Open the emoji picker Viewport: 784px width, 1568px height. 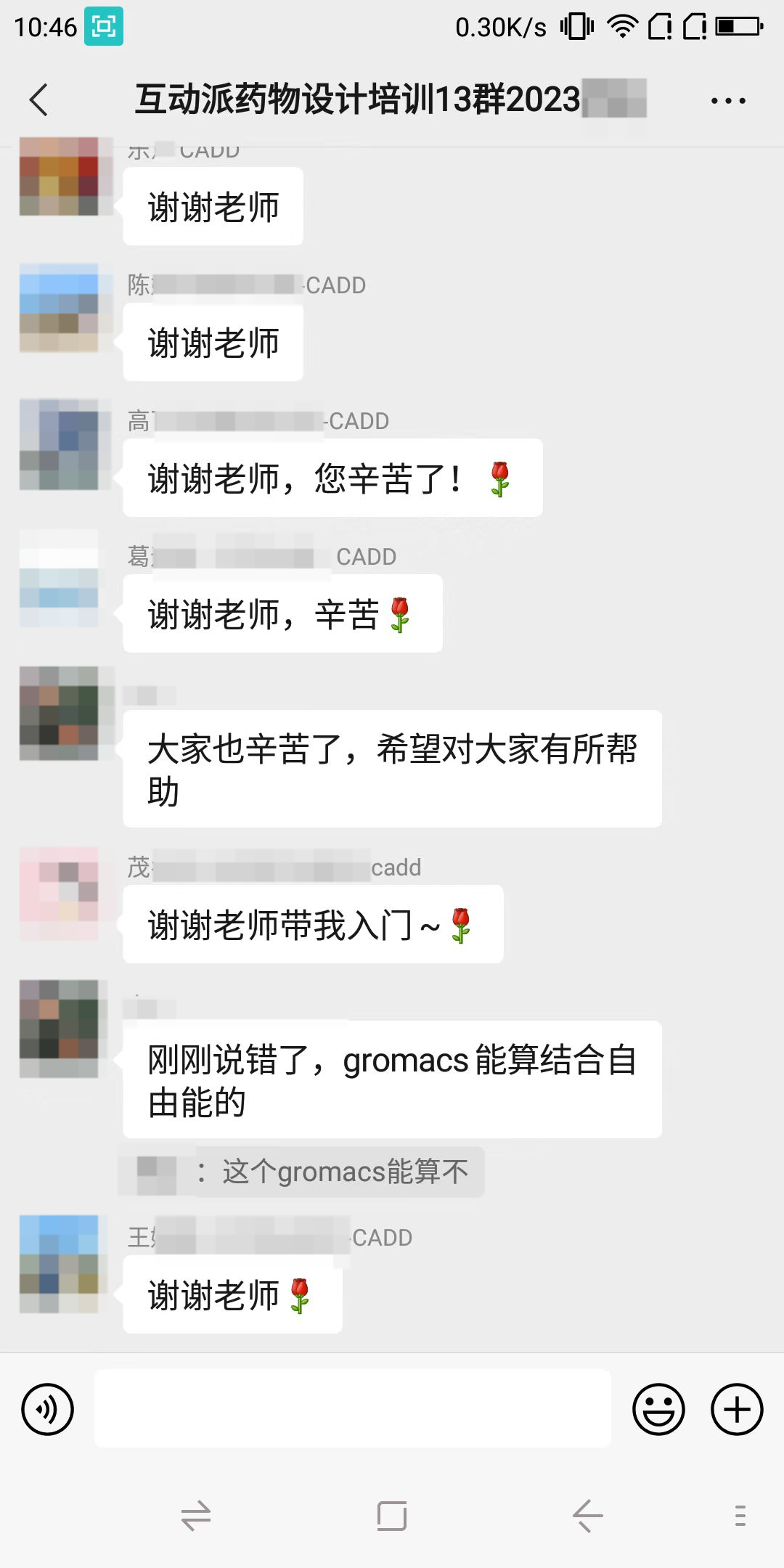click(658, 1410)
